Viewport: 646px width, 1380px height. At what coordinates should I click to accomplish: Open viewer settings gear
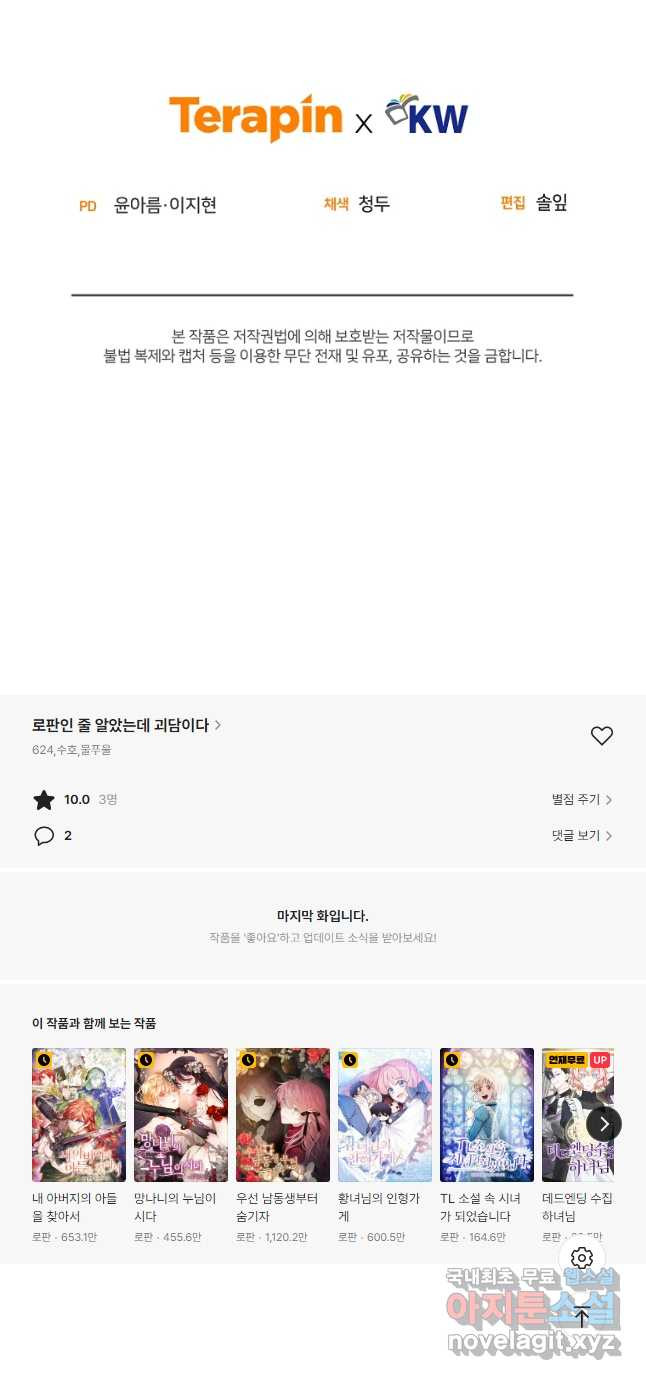582,1258
